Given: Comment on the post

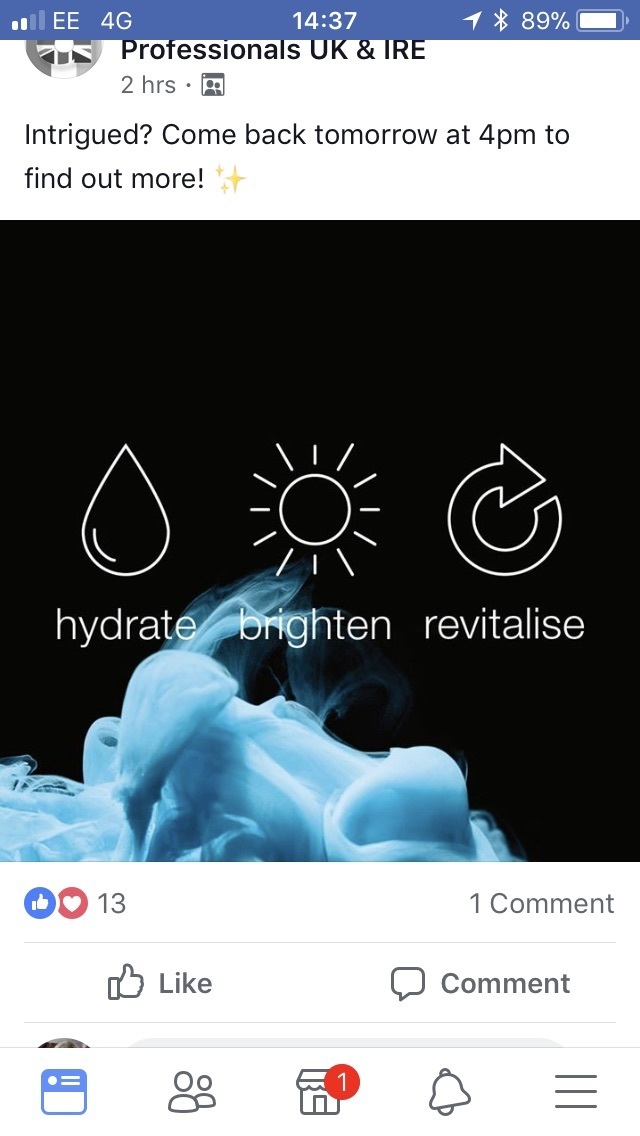Looking at the screenshot, I should click(481, 983).
